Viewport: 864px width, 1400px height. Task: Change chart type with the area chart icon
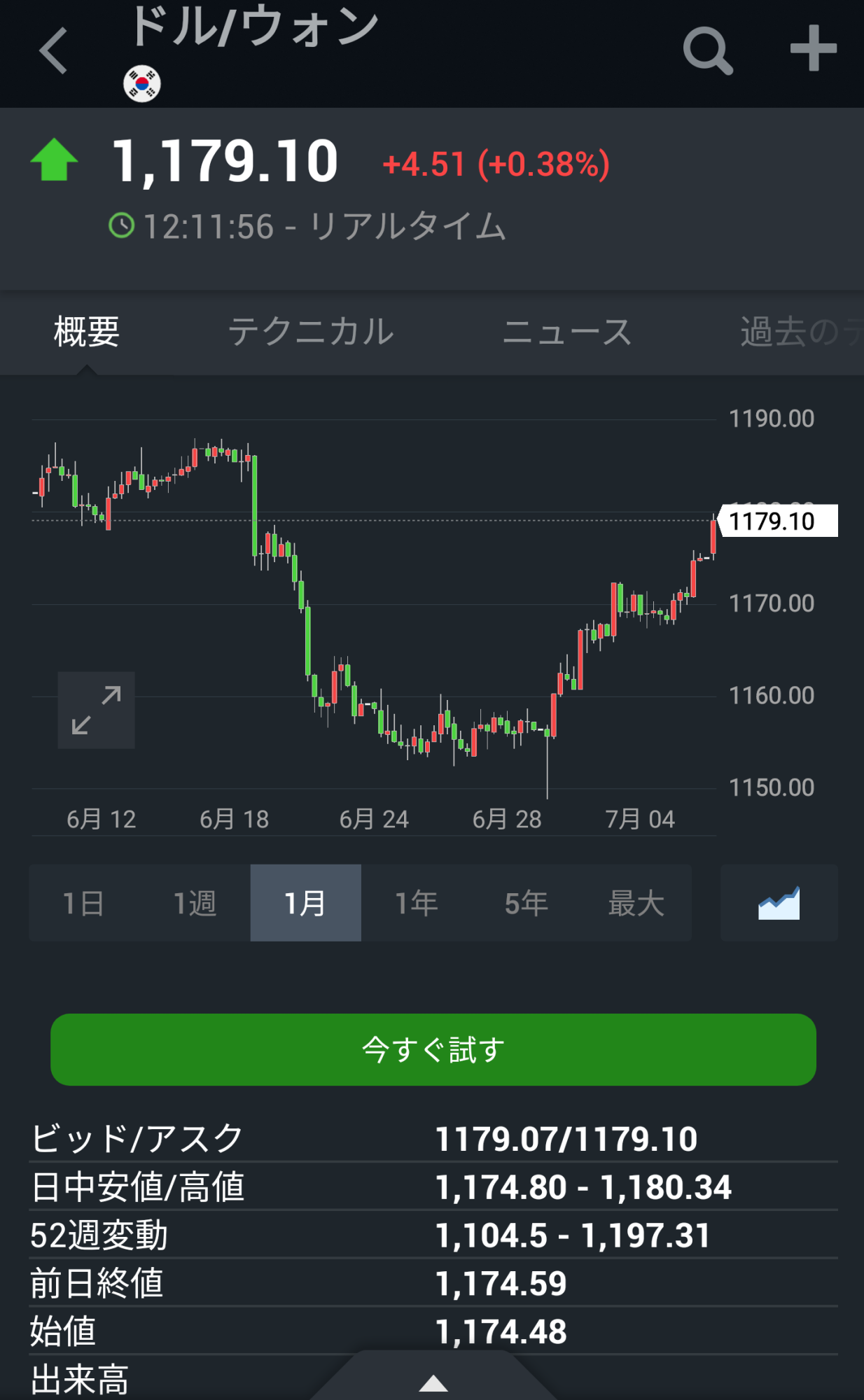coord(779,903)
